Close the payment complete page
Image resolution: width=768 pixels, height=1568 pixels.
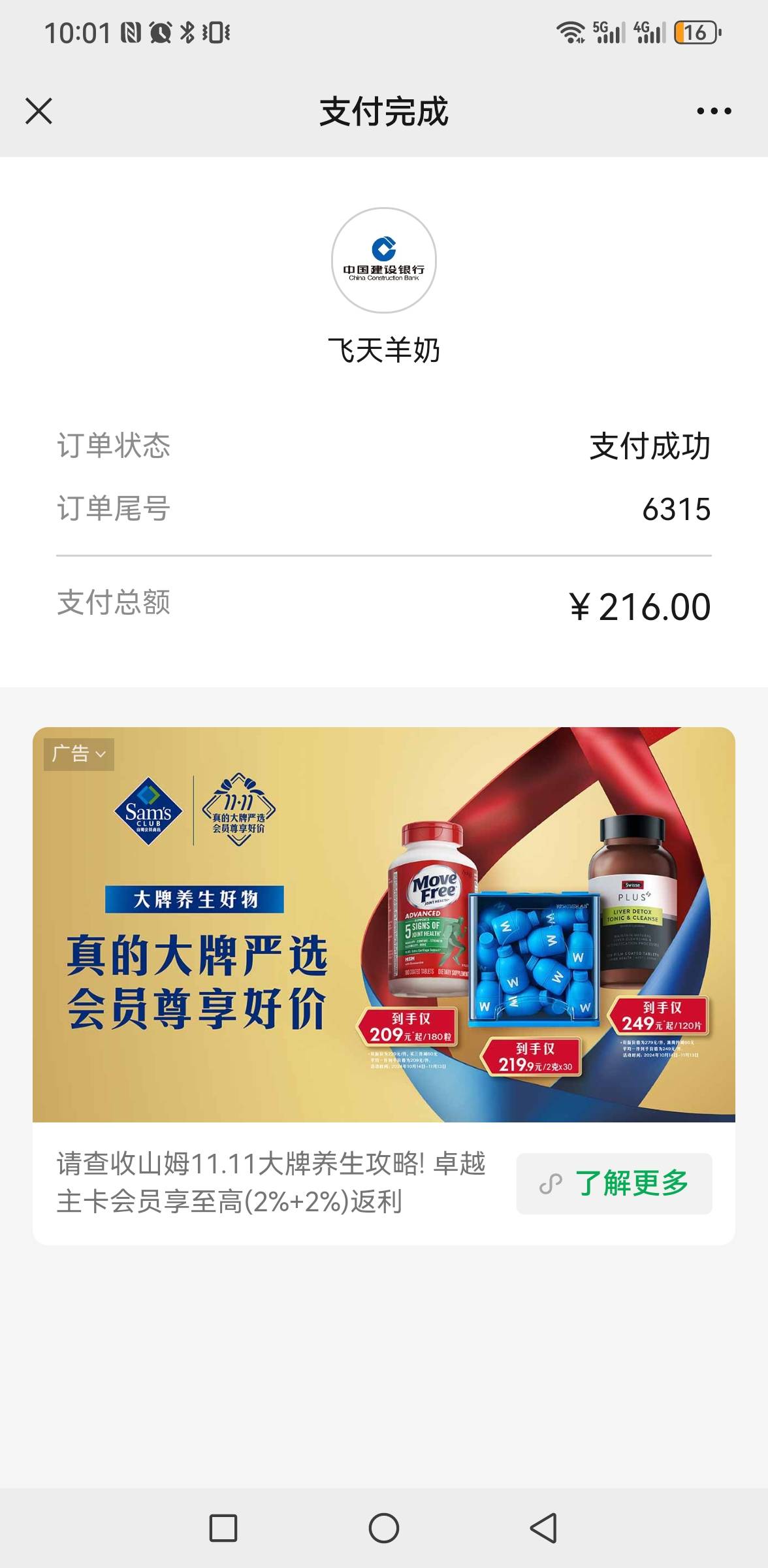point(39,111)
